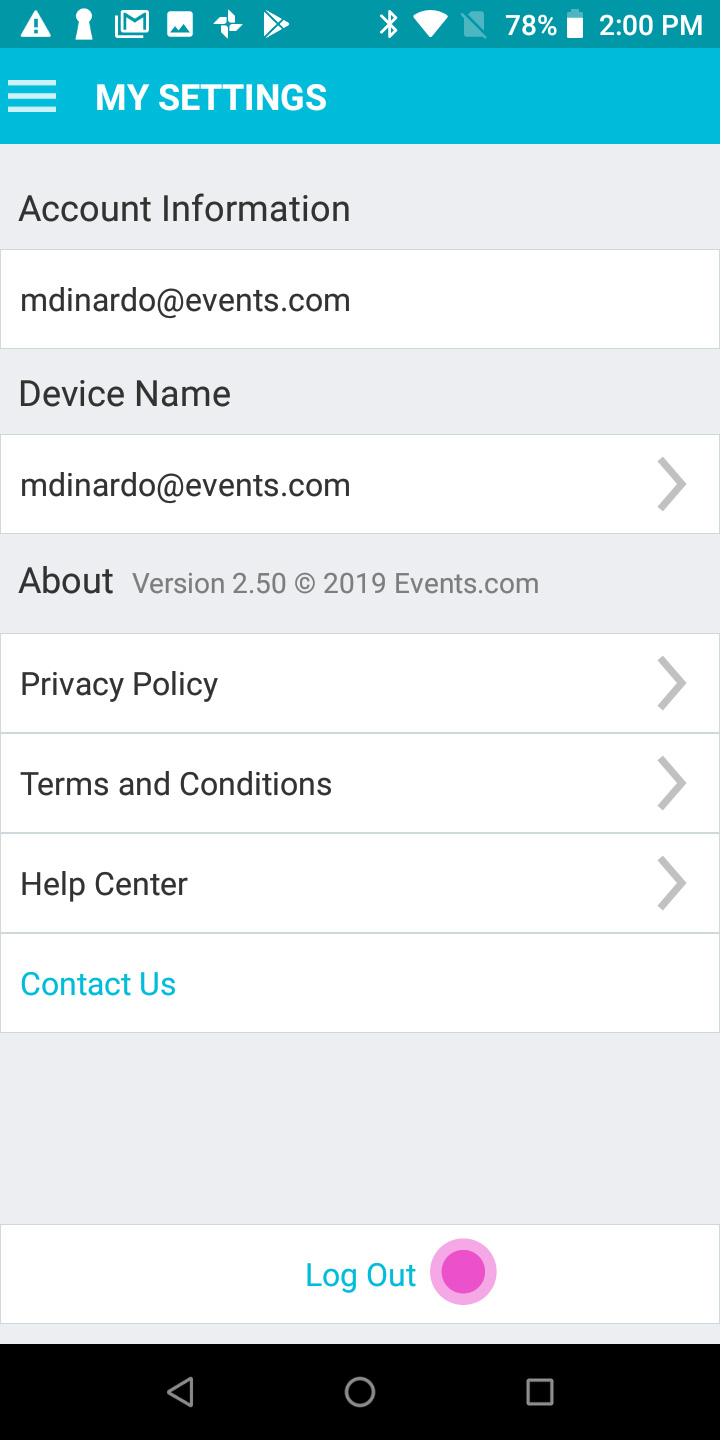This screenshot has height=1440, width=721.
Task: Go back using the system back button
Action: tap(180, 1392)
